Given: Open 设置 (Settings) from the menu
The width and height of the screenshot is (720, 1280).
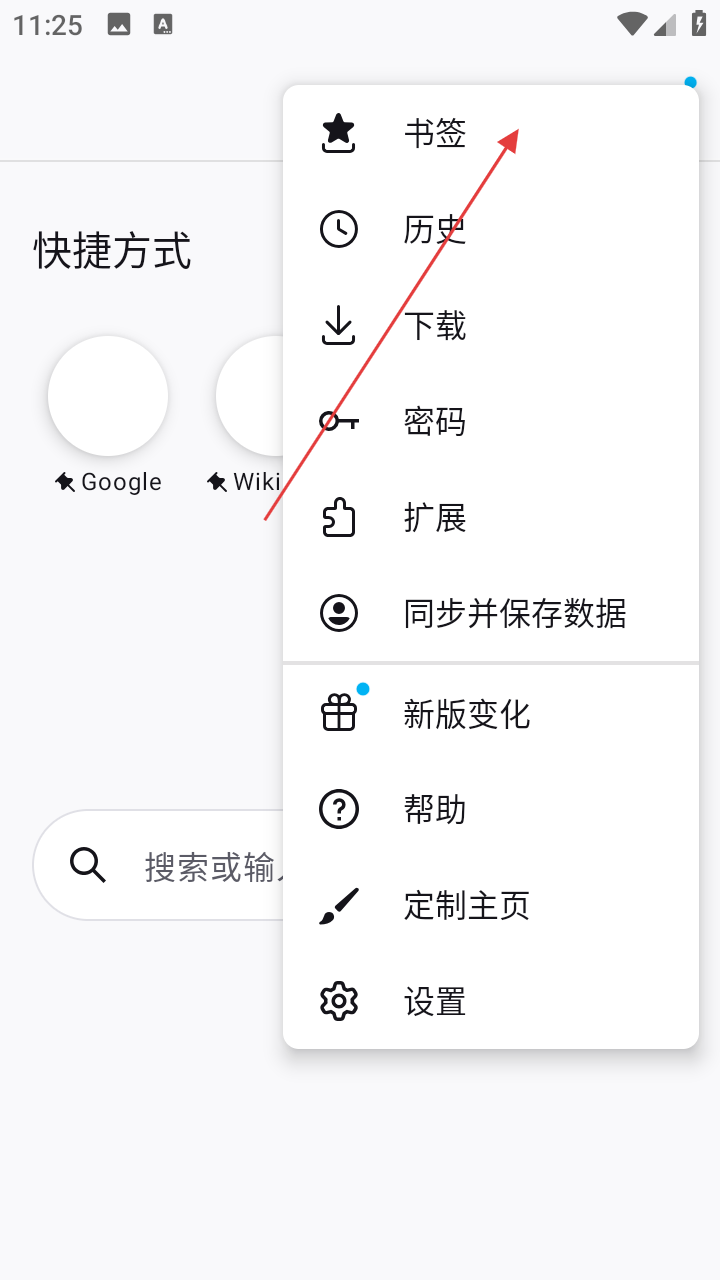Looking at the screenshot, I should pos(435,1001).
